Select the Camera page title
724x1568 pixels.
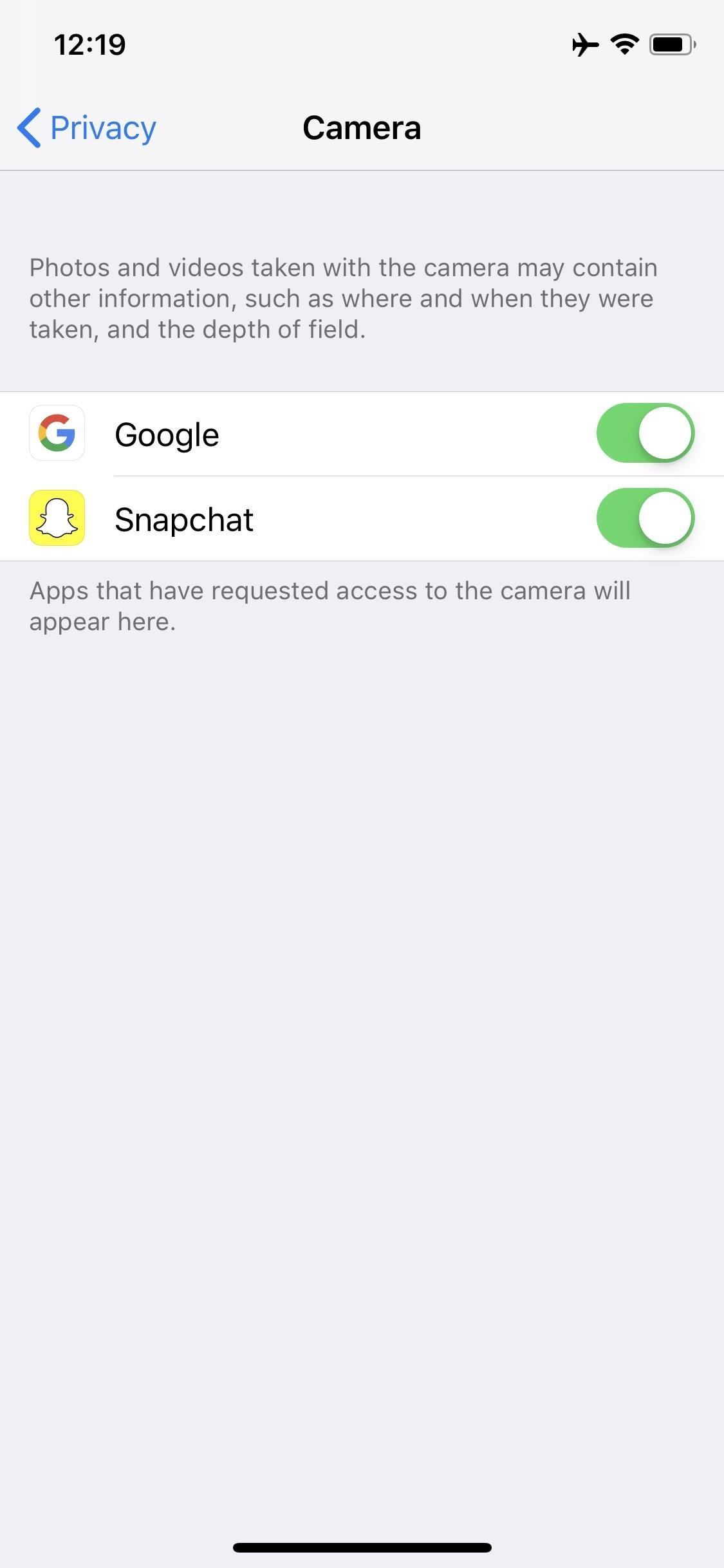click(362, 127)
